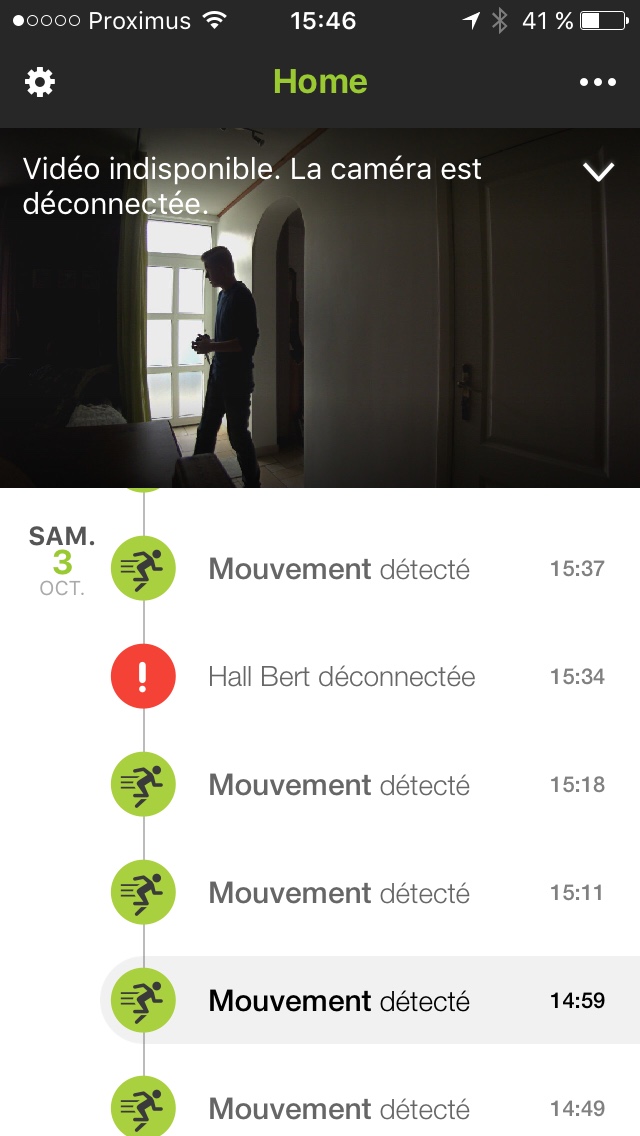The width and height of the screenshot is (640, 1136).
Task: Collapse the camera preview with the chevron
Action: tap(598, 172)
